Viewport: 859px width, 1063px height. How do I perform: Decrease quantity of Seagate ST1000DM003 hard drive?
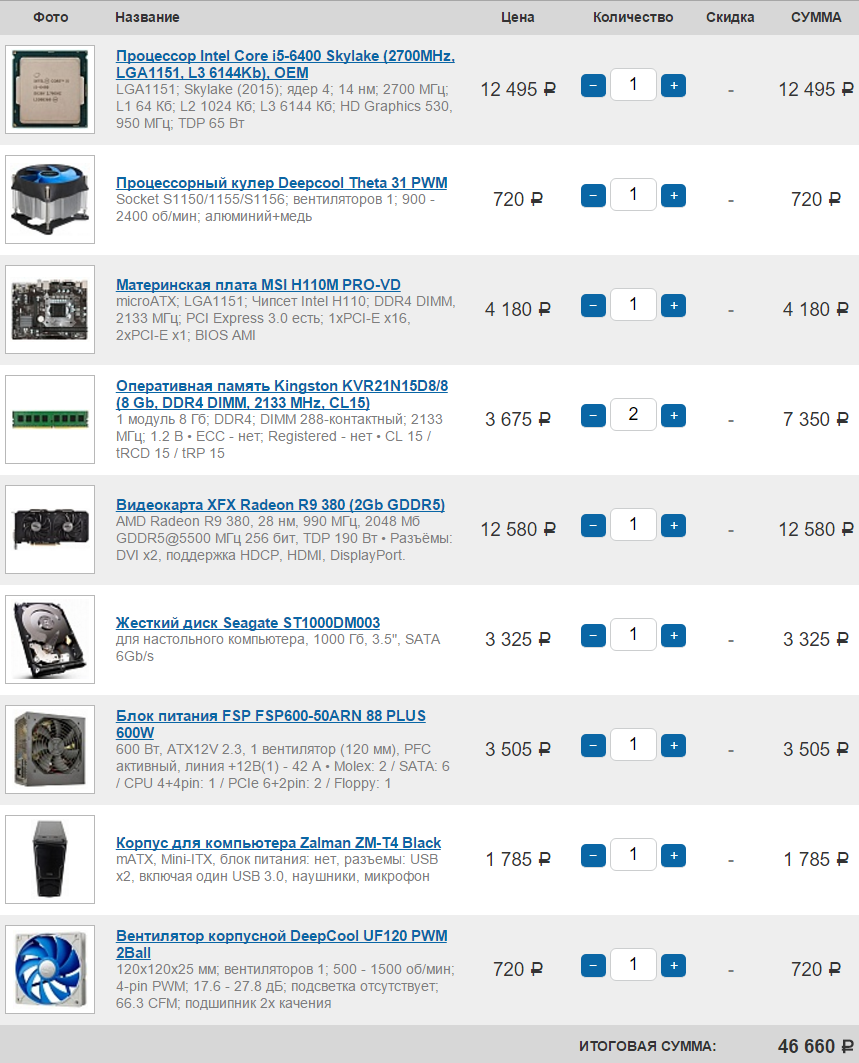(593, 636)
